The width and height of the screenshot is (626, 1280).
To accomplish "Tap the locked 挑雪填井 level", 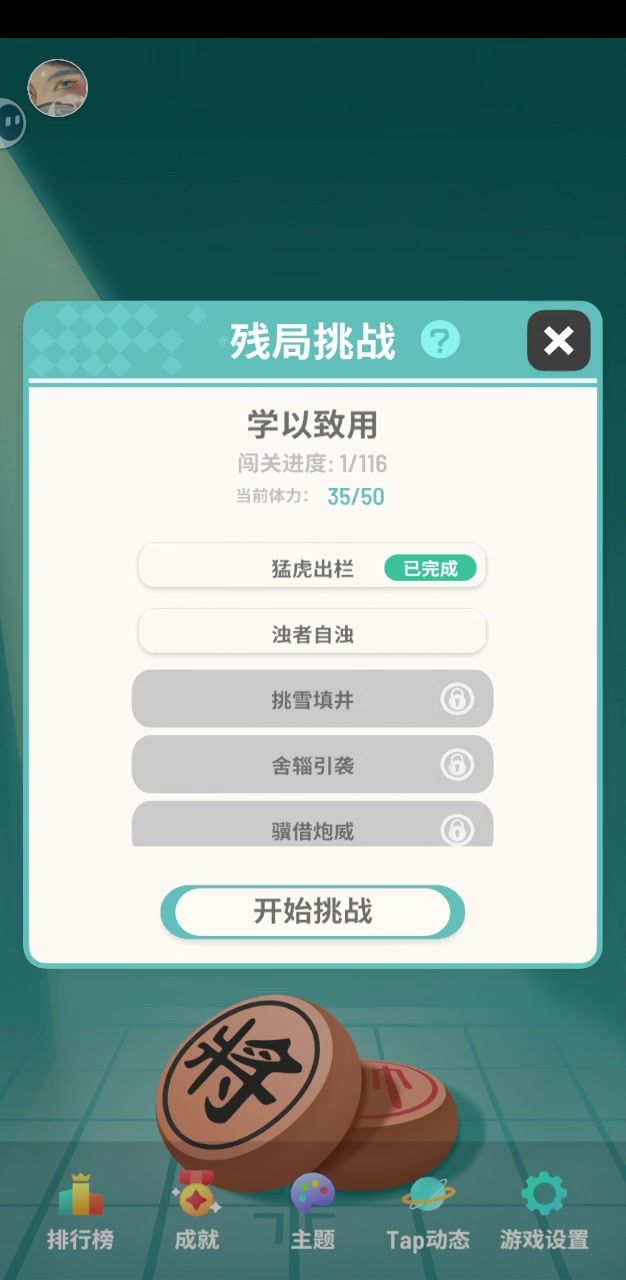I will (x=312, y=700).
